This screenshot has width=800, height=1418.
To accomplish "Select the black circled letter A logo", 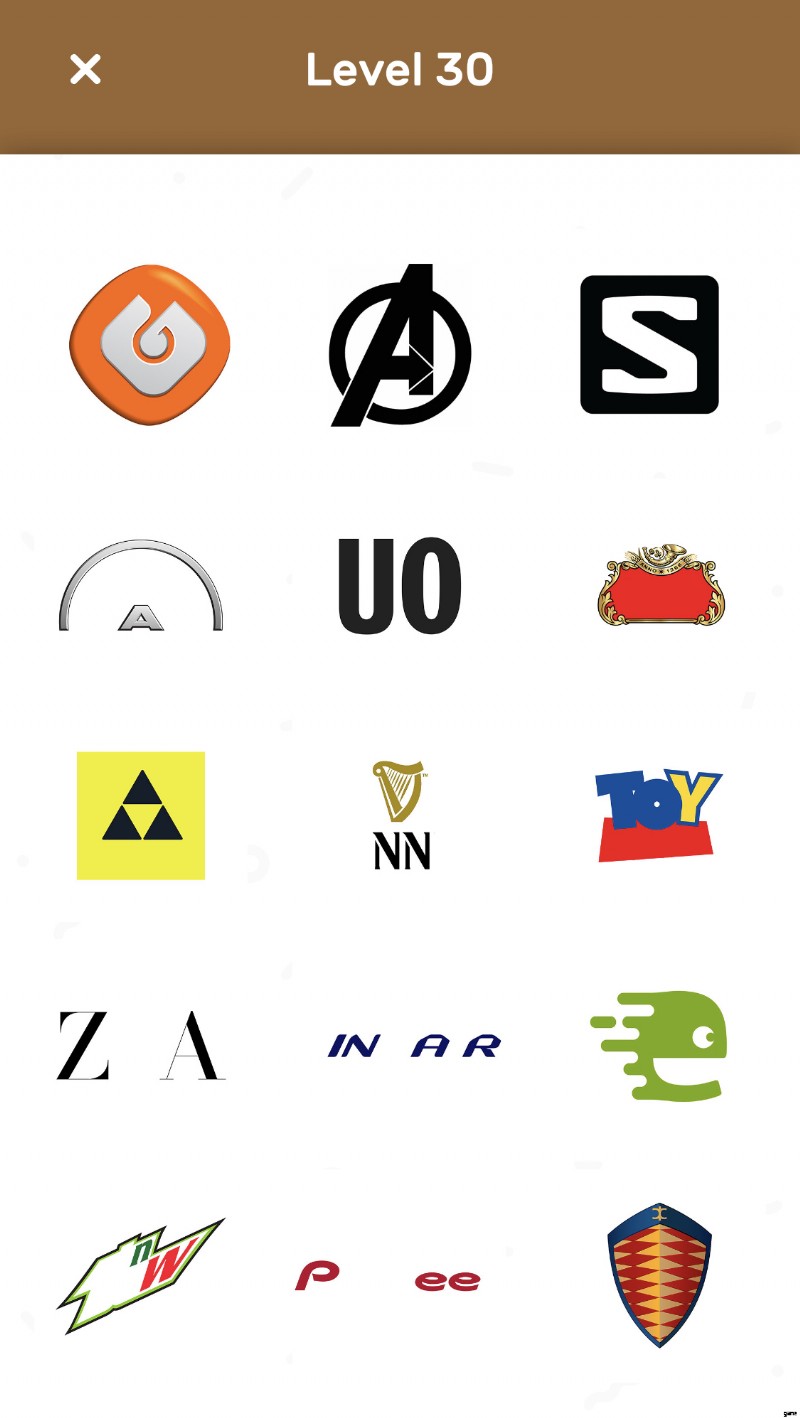I will pos(400,346).
